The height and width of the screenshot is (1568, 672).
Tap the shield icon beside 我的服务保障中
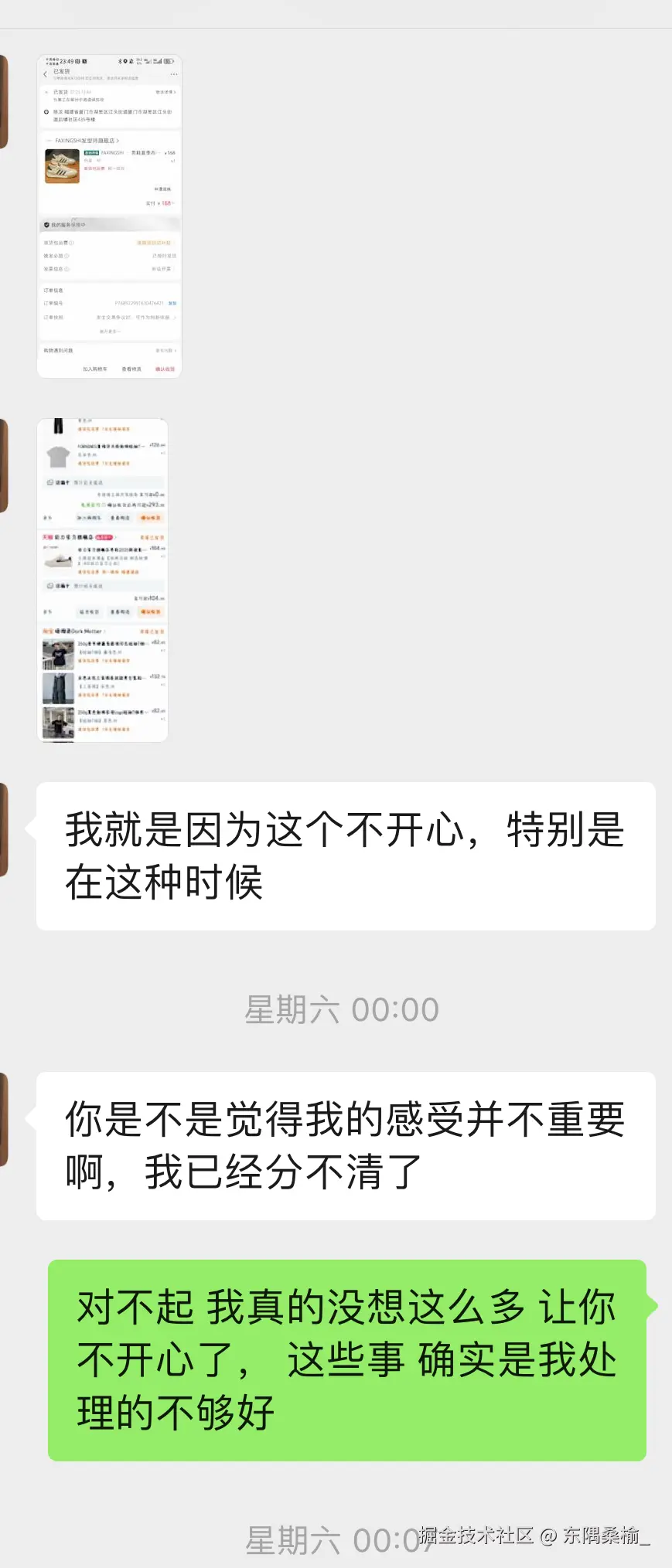(x=46, y=224)
